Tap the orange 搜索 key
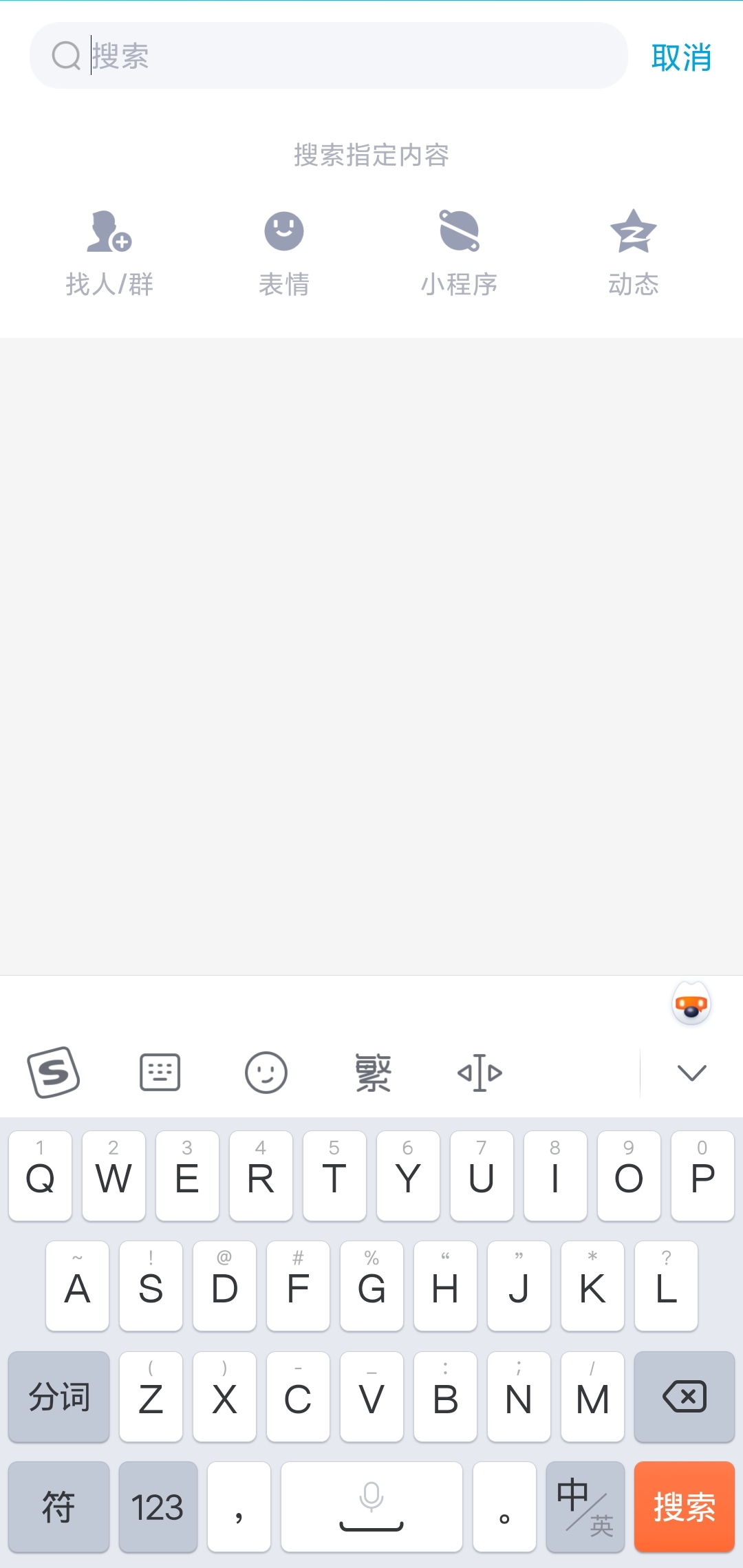This screenshot has width=743, height=1568. [x=684, y=1507]
